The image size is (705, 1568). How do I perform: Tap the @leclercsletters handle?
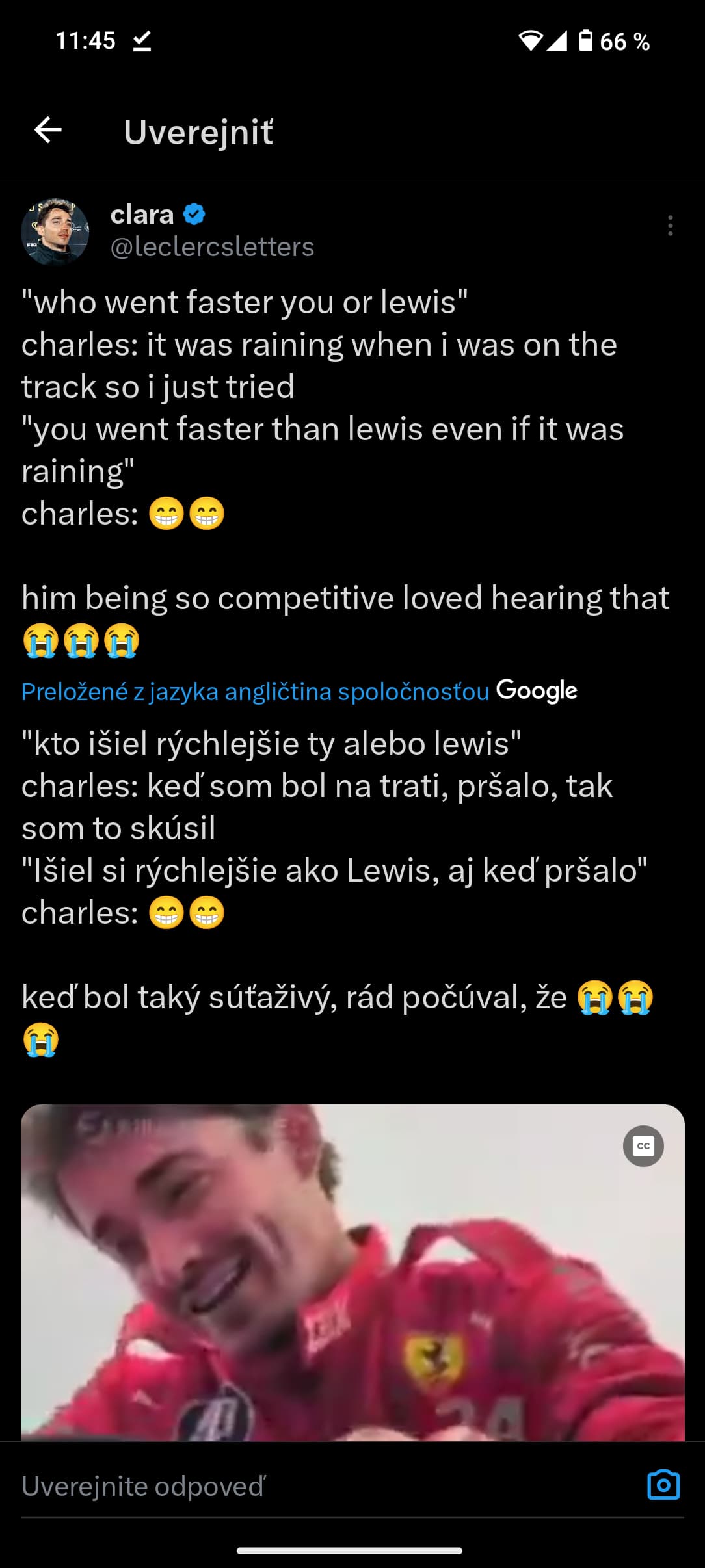coord(212,247)
